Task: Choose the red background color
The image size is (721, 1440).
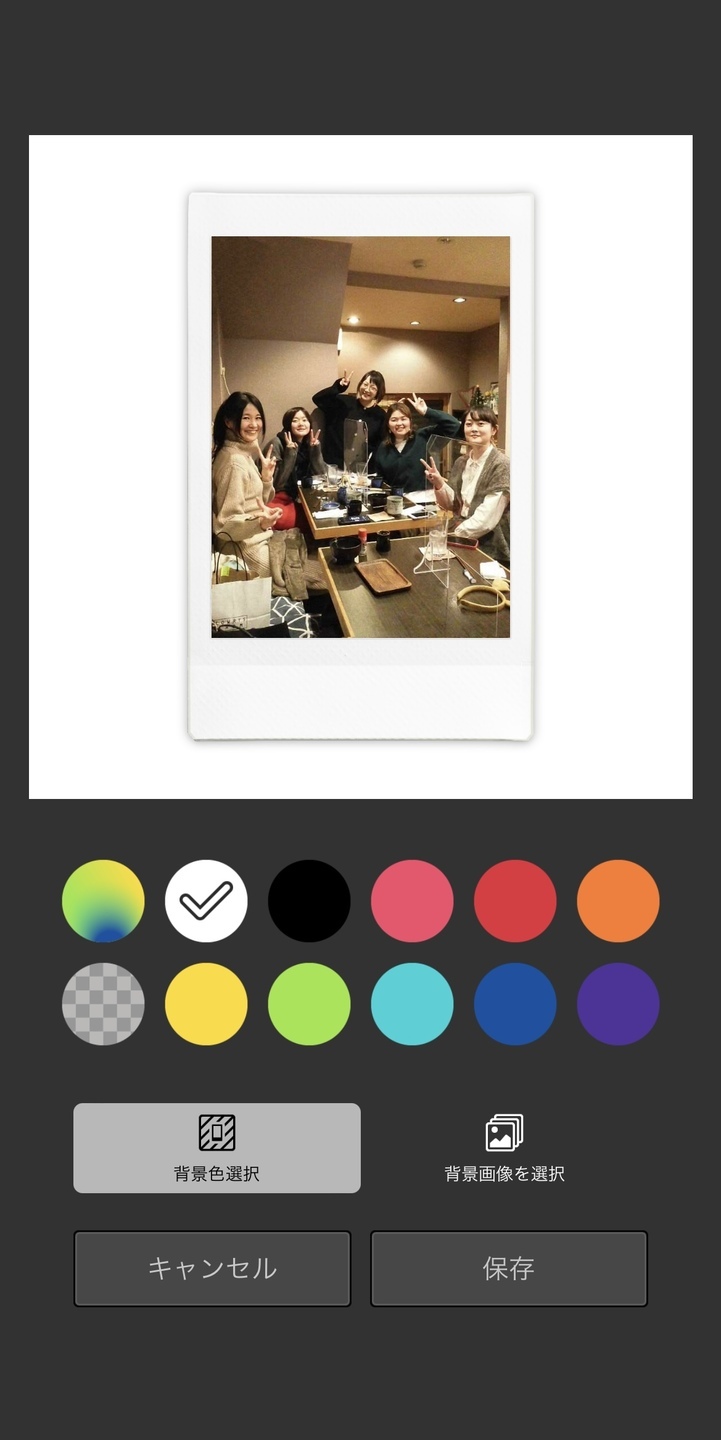Action: [515, 901]
